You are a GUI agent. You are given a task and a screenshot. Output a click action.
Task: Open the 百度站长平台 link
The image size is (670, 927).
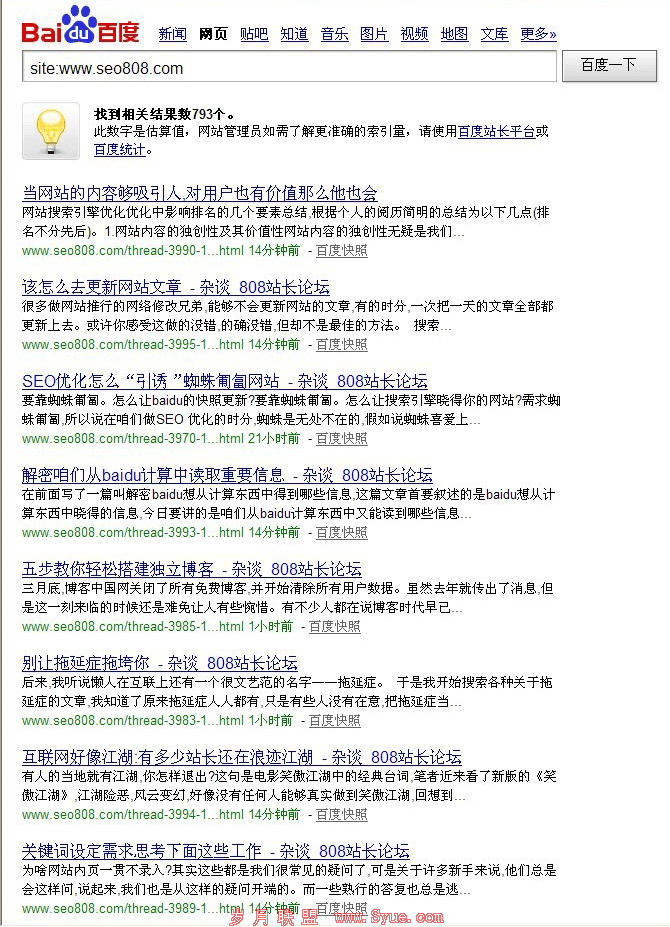click(496, 131)
